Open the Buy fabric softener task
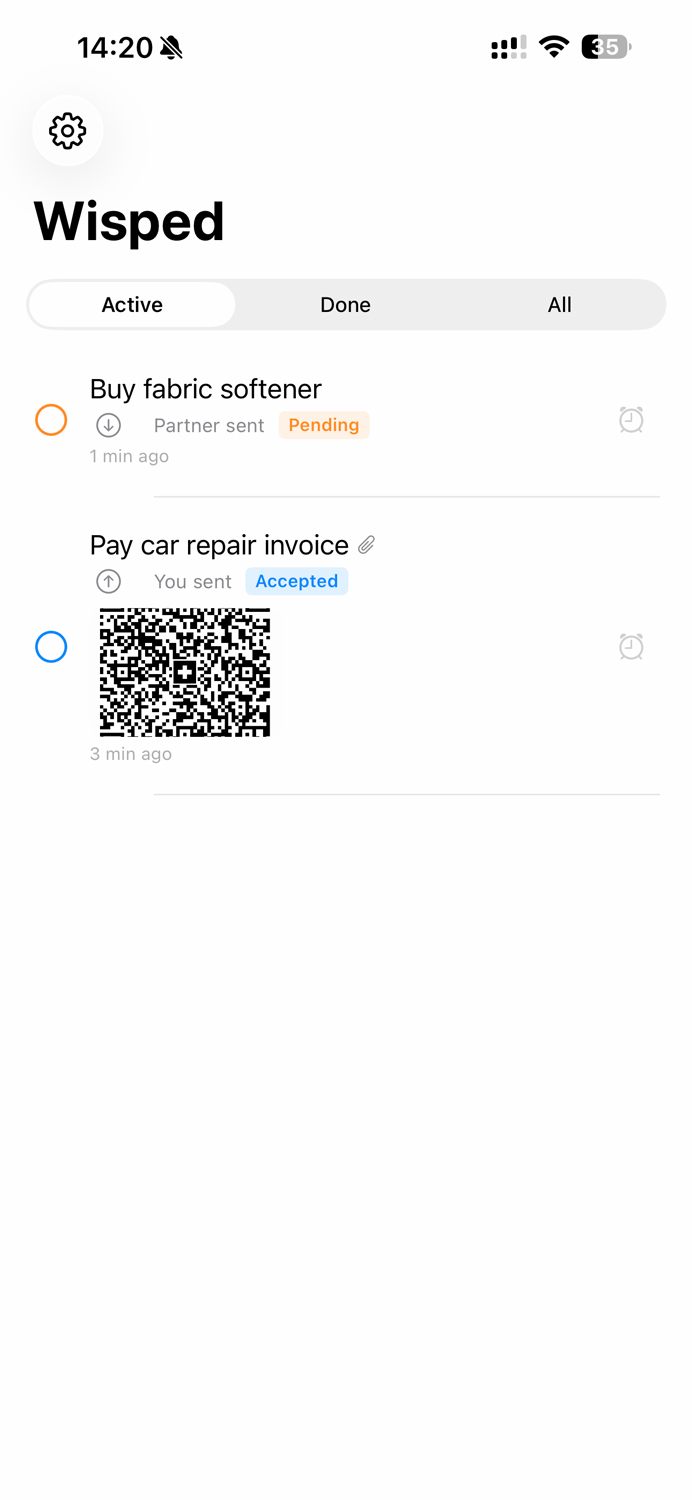692x1500 pixels. click(x=206, y=389)
